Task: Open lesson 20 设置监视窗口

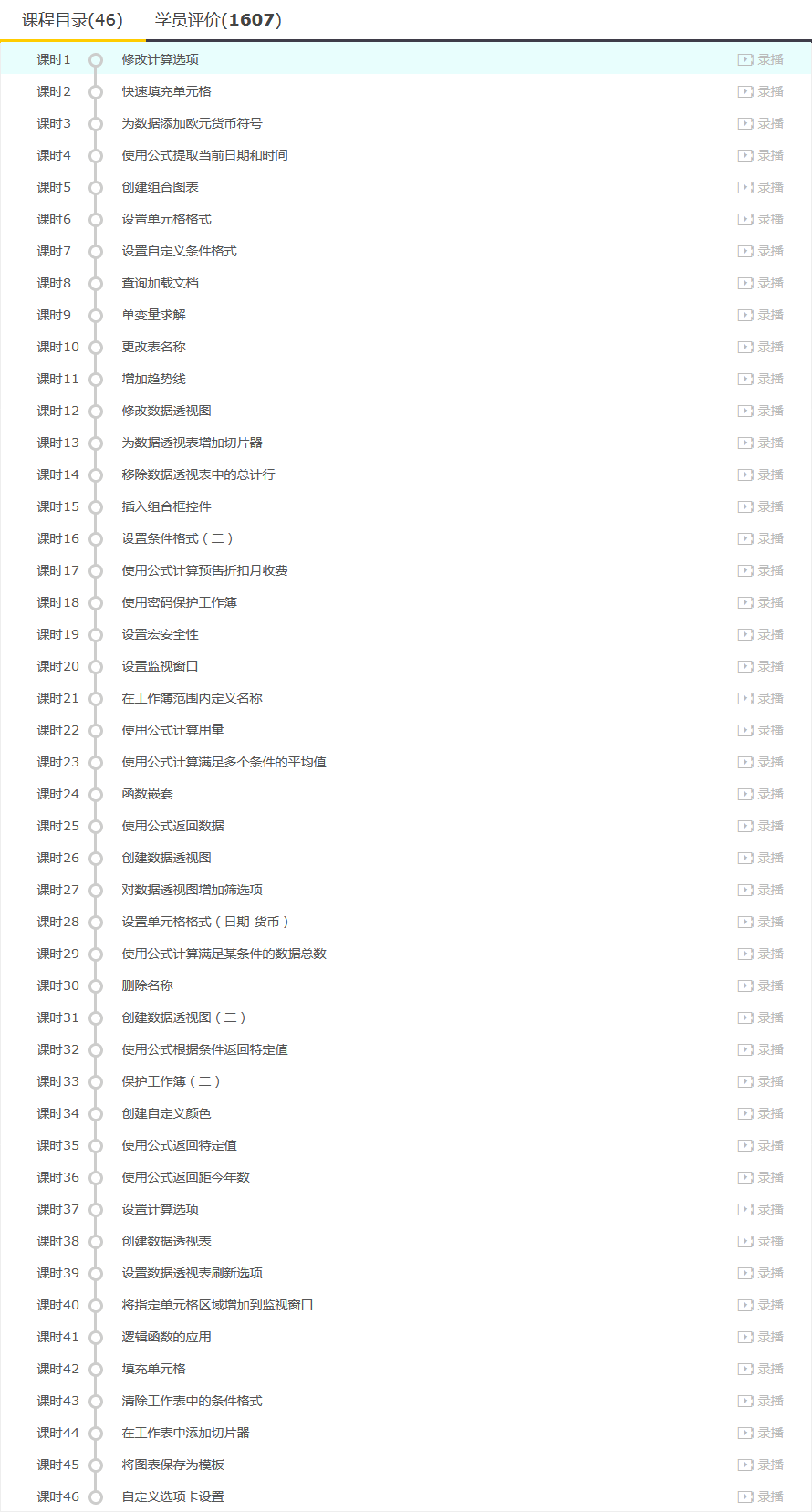Action: 160,666
